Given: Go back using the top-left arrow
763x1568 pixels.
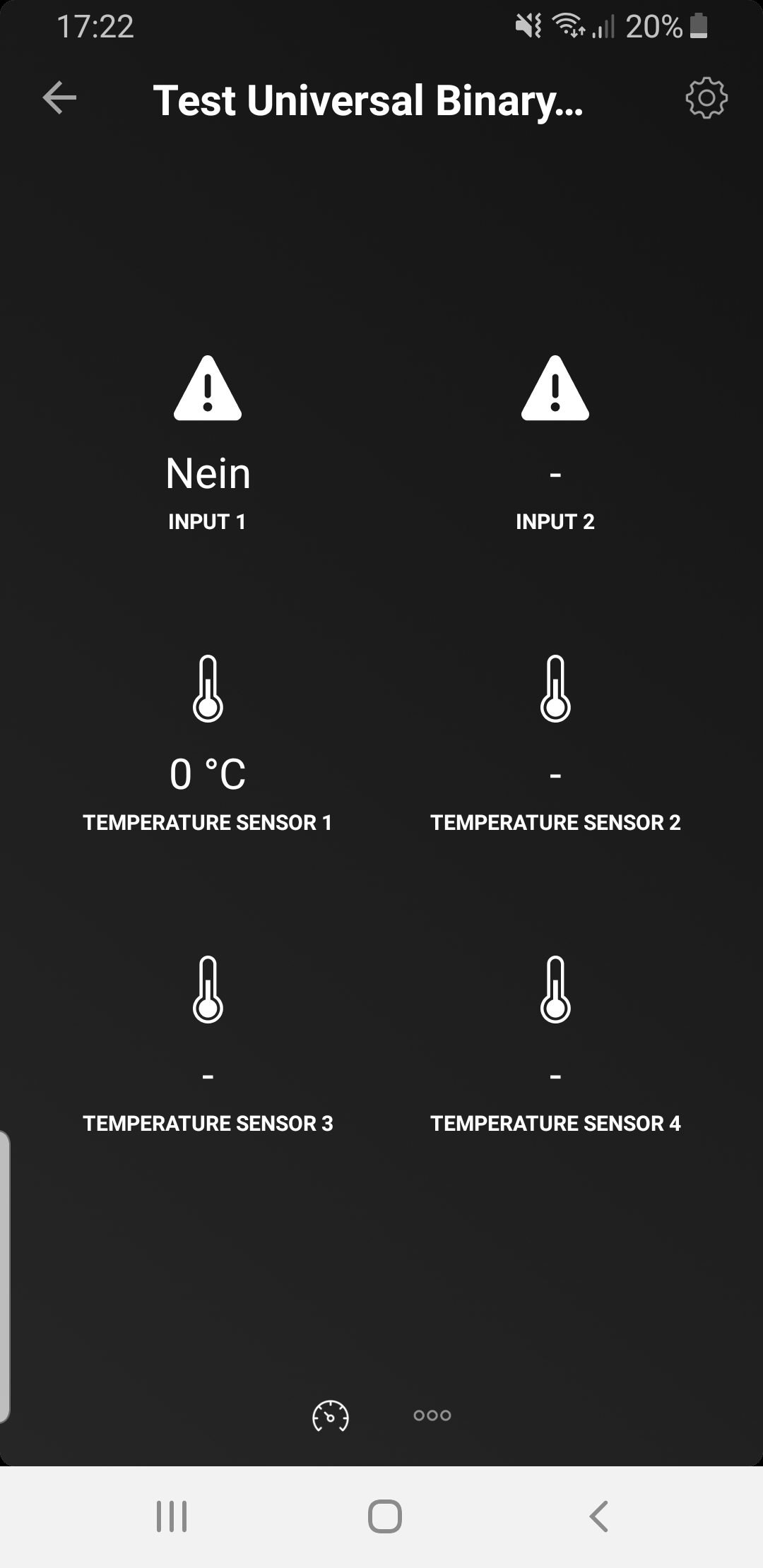Looking at the screenshot, I should pyautogui.click(x=59, y=97).
